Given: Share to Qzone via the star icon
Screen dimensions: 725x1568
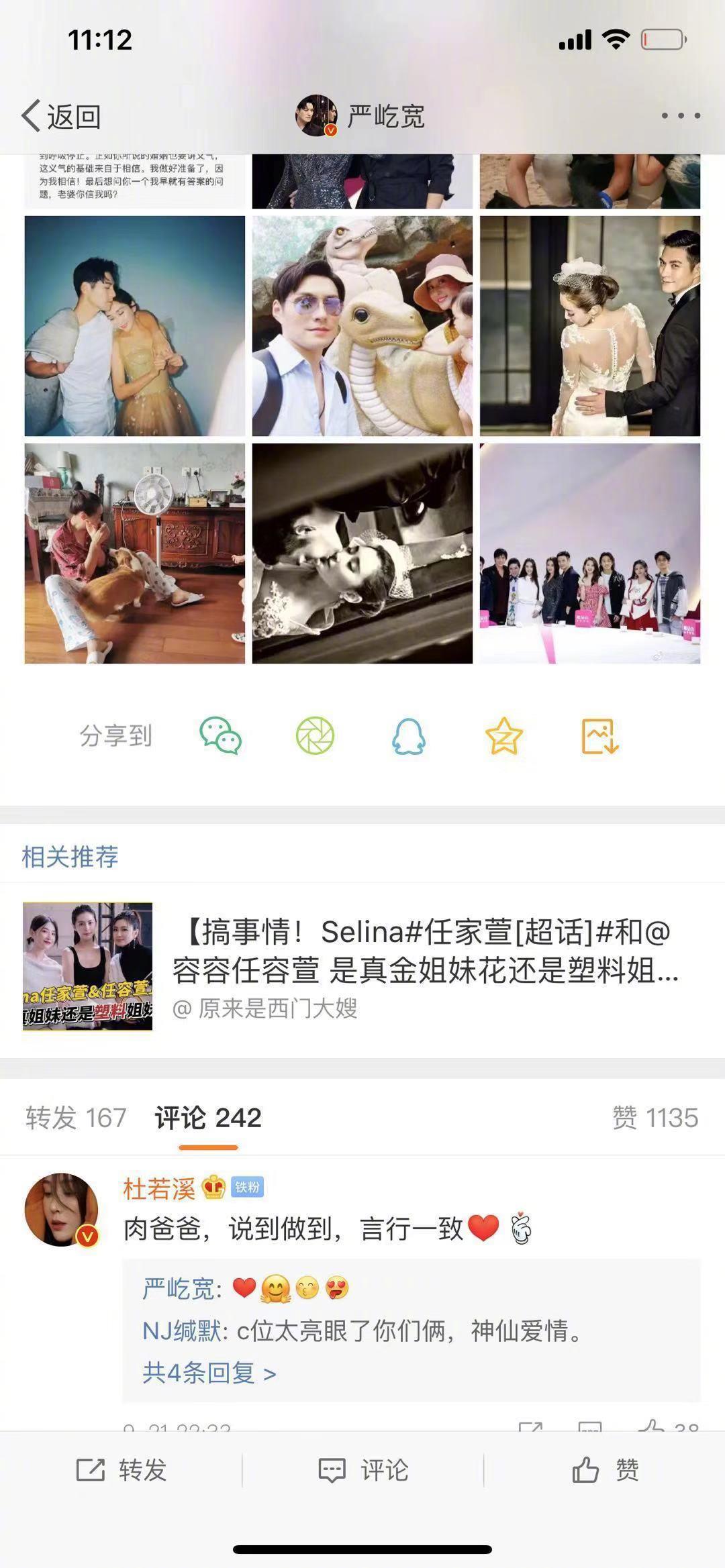Looking at the screenshot, I should (x=503, y=736).
